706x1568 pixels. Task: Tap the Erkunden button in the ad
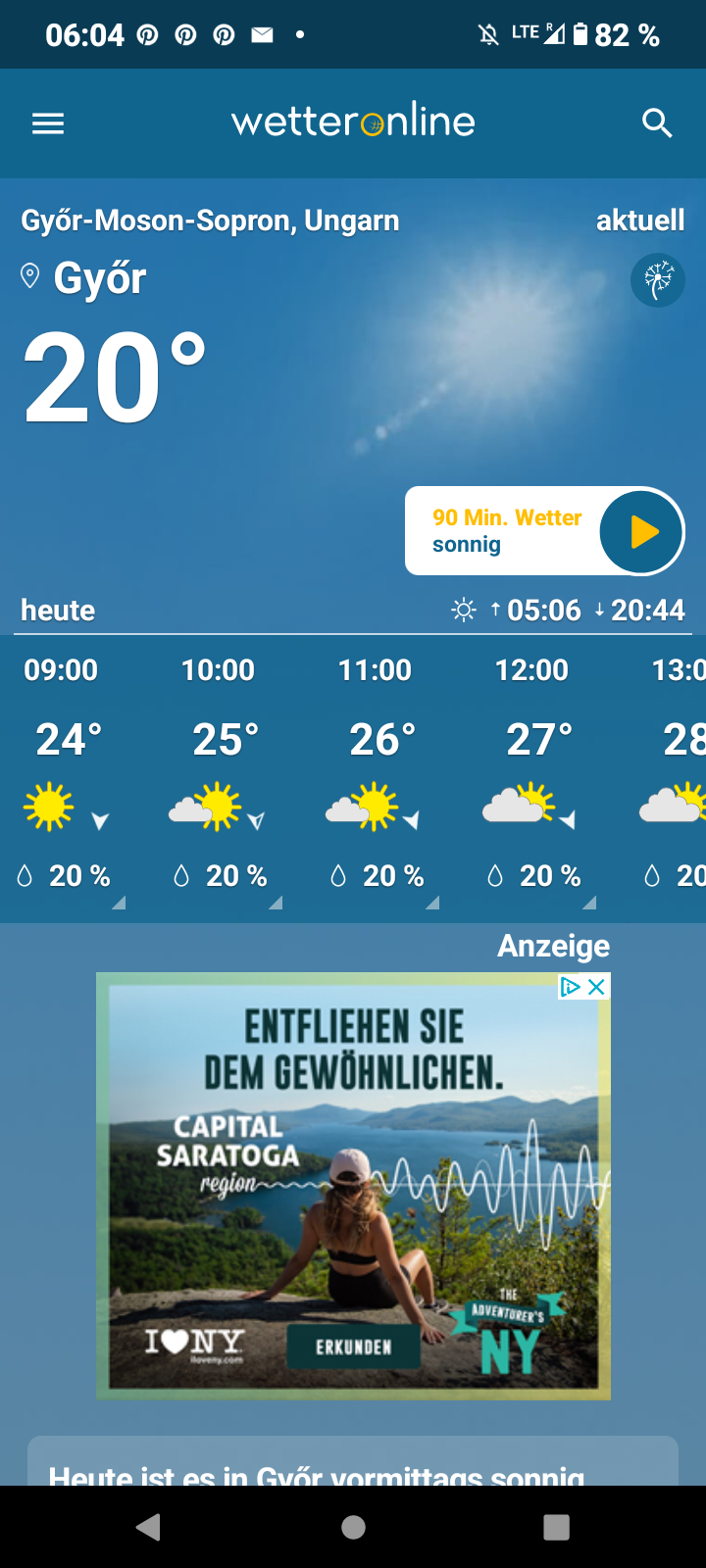pos(353,1347)
